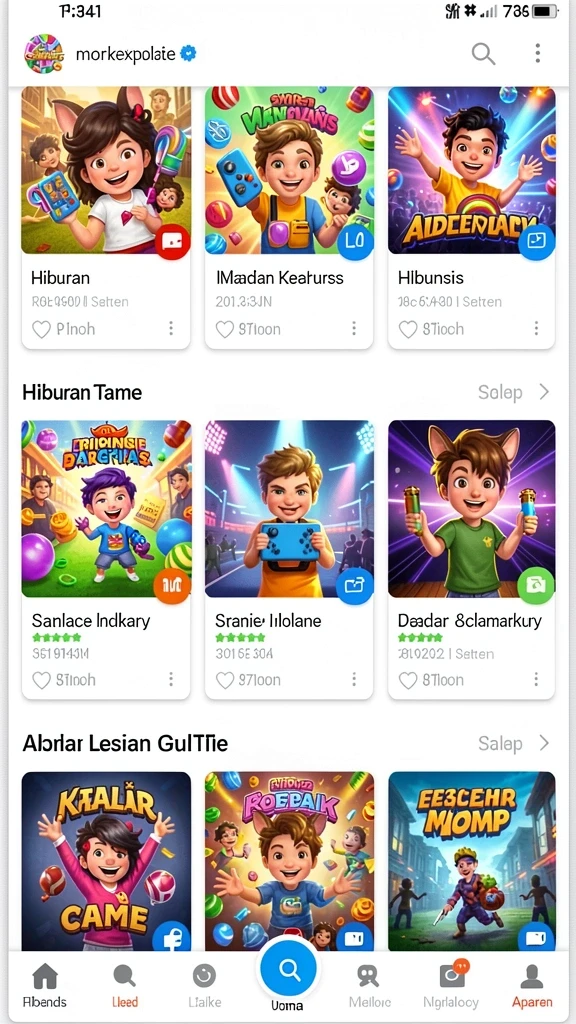Open the search icon in the top bar
This screenshot has height=1024, width=576.
[x=483, y=54]
